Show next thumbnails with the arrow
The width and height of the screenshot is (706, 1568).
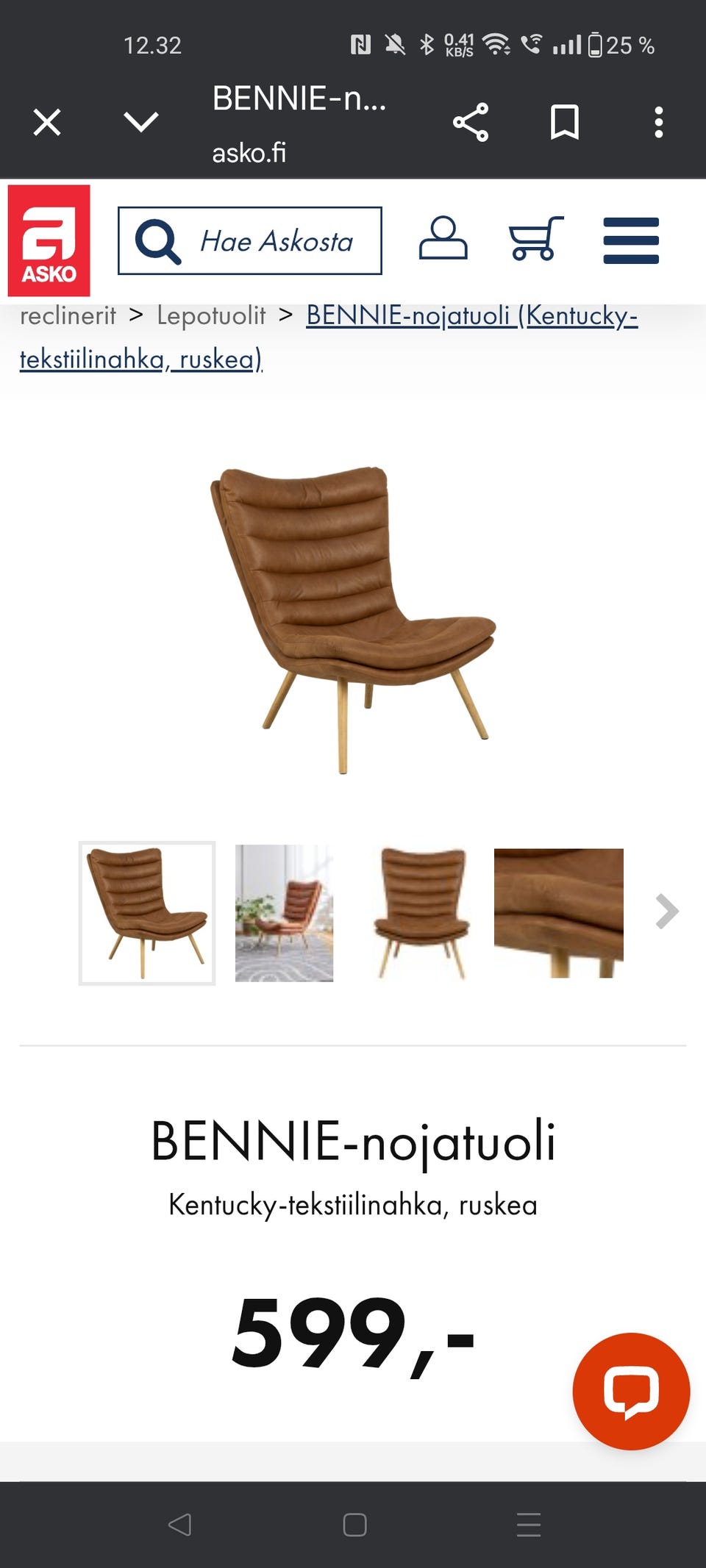click(x=666, y=912)
